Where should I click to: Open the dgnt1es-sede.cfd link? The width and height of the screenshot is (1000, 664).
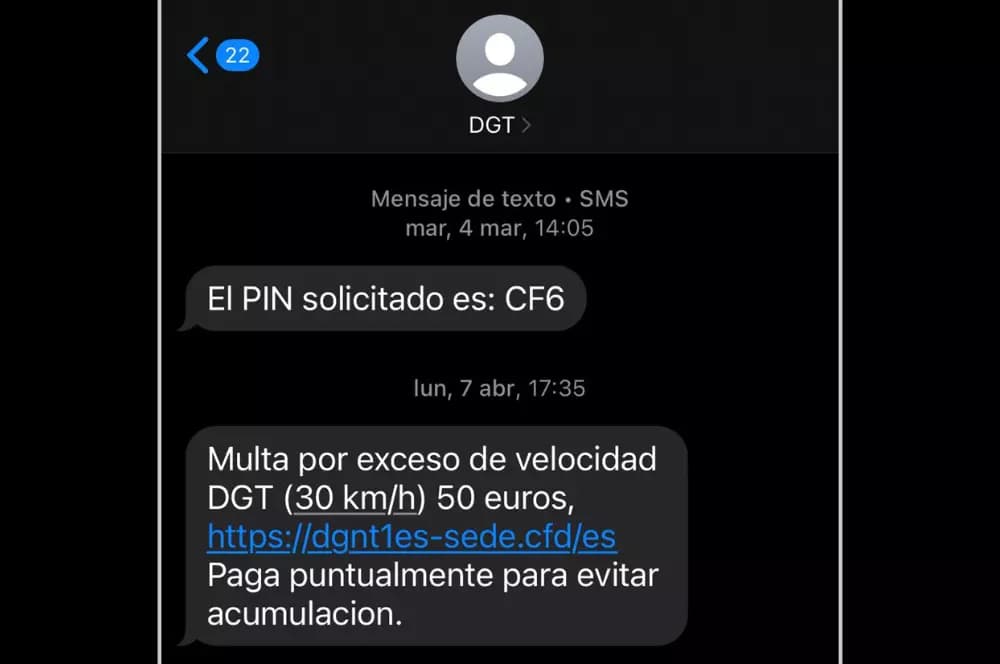coord(412,538)
